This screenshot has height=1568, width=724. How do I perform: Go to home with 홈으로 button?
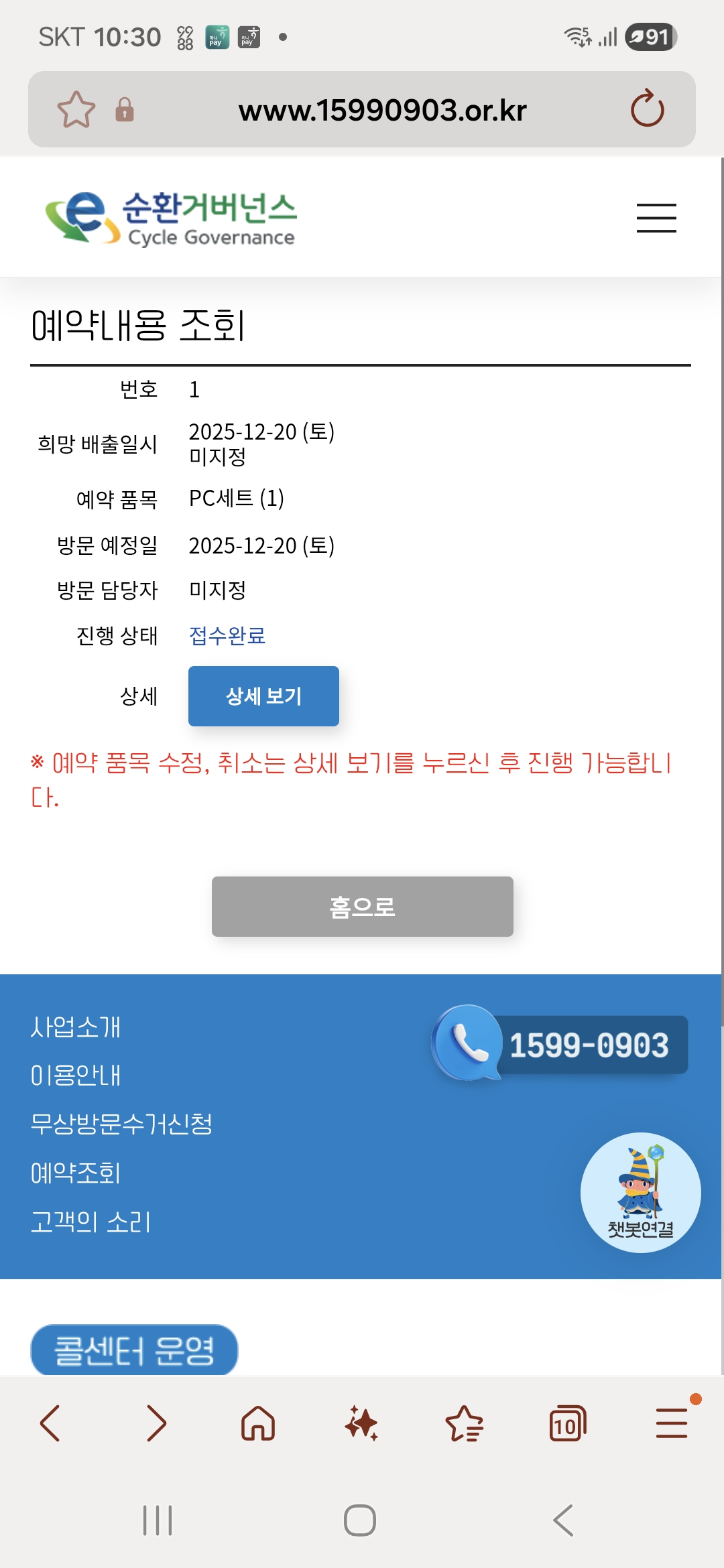(x=362, y=907)
